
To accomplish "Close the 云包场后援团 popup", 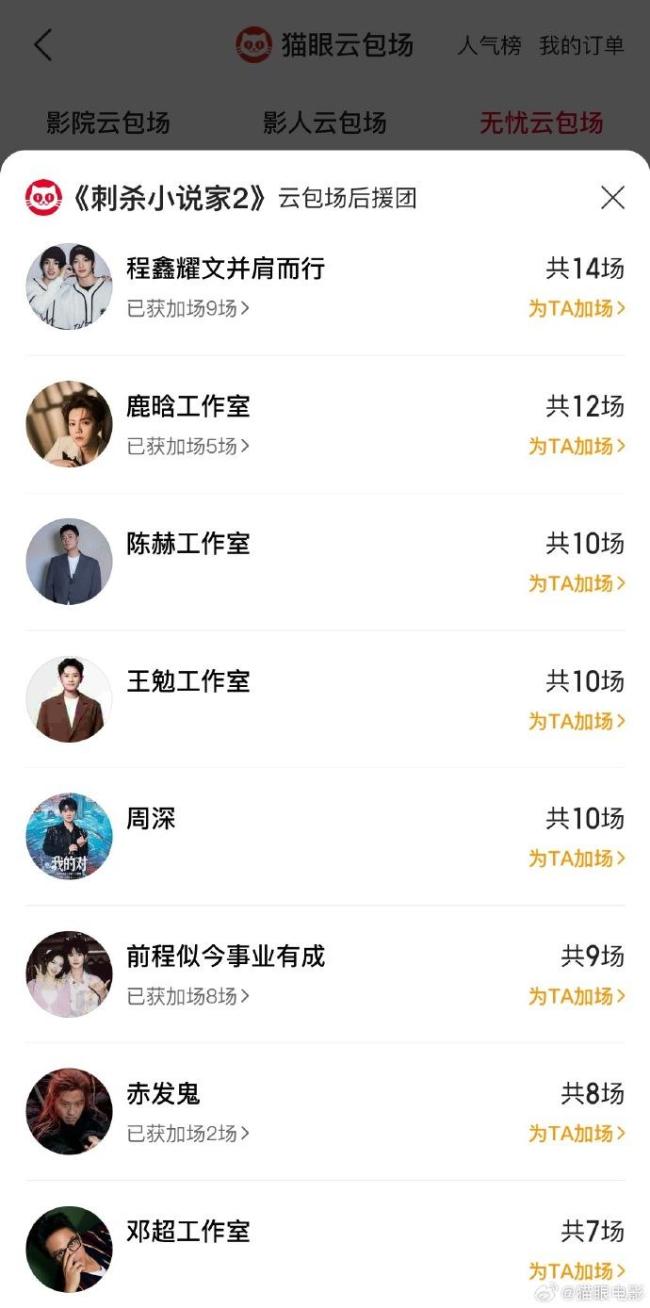I will pyautogui.click(x=612, y=197).
